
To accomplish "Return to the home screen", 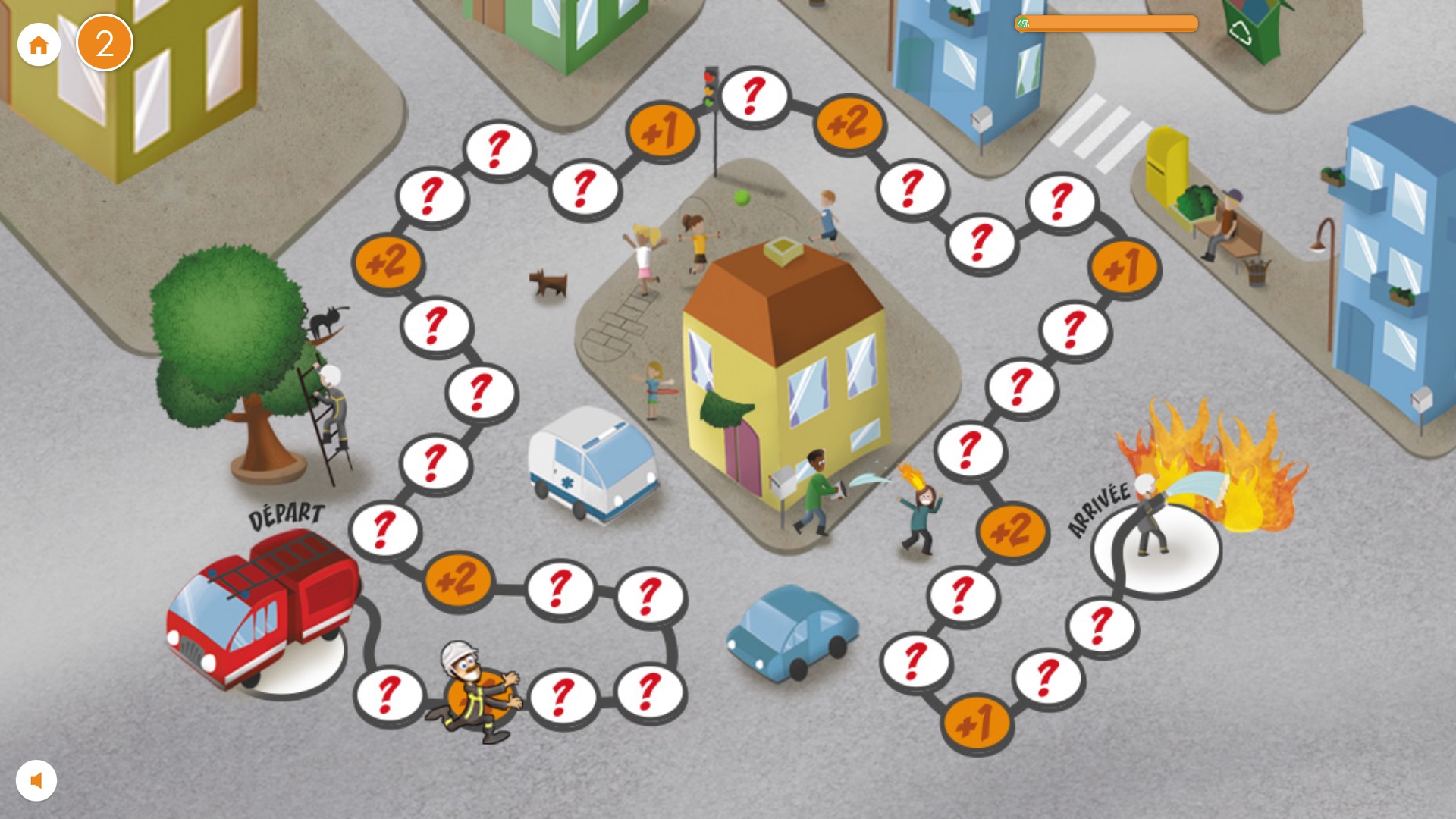I will click(x=39, y=45).
